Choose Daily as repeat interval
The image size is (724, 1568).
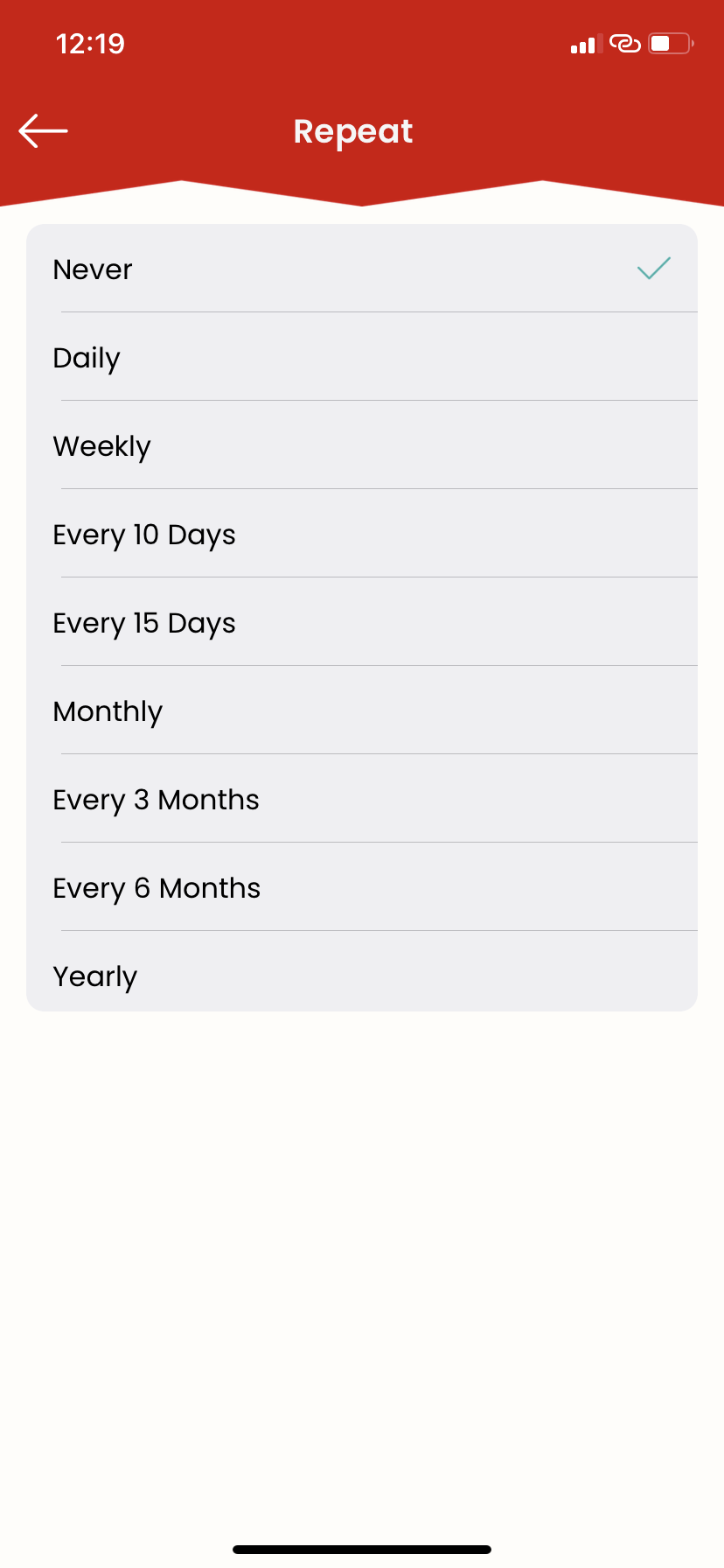[x=362, y=357]
